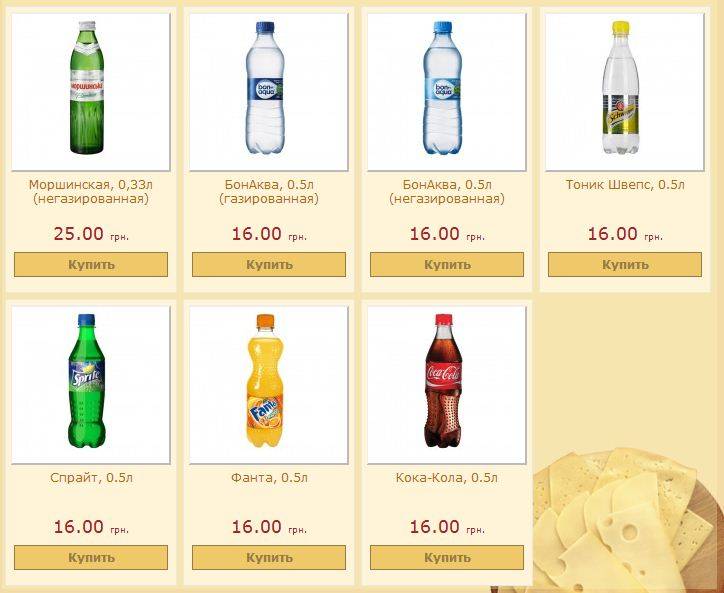Open the Фанта product picture
The width and height of the screenshot is (724, 593).
pyautogui.click(x=269, y=384)
